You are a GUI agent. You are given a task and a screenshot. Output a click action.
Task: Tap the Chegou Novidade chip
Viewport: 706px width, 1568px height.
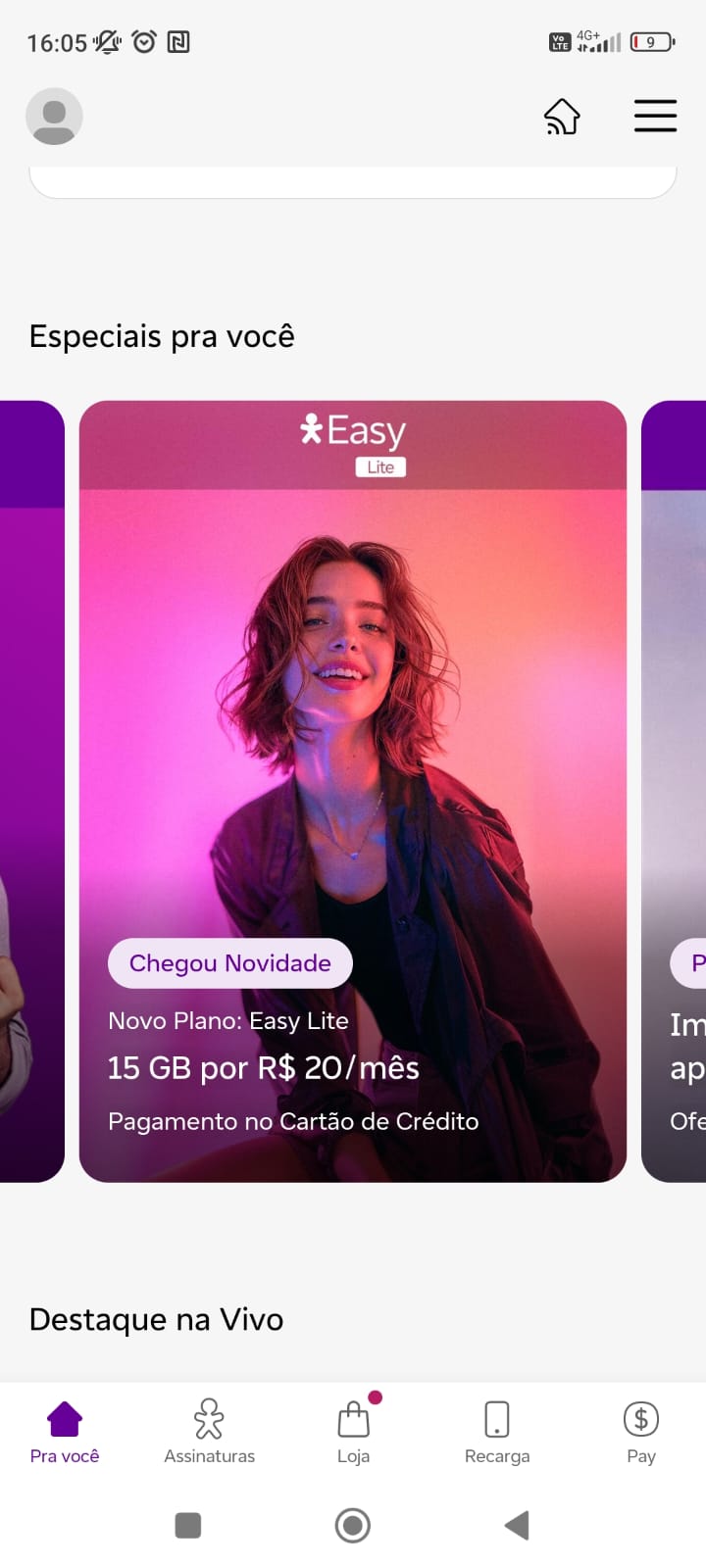(230, 963)
